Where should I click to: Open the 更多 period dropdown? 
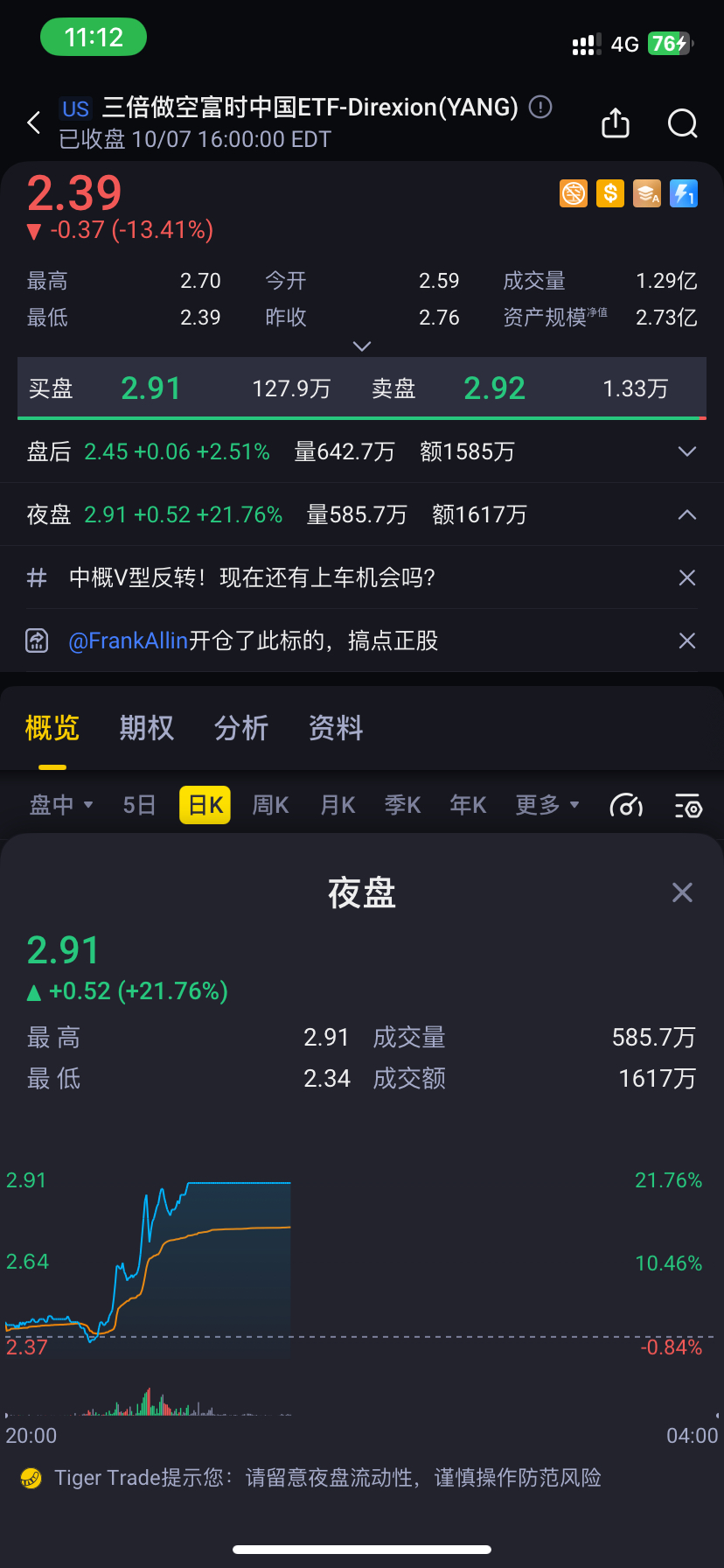pos(547,805)
